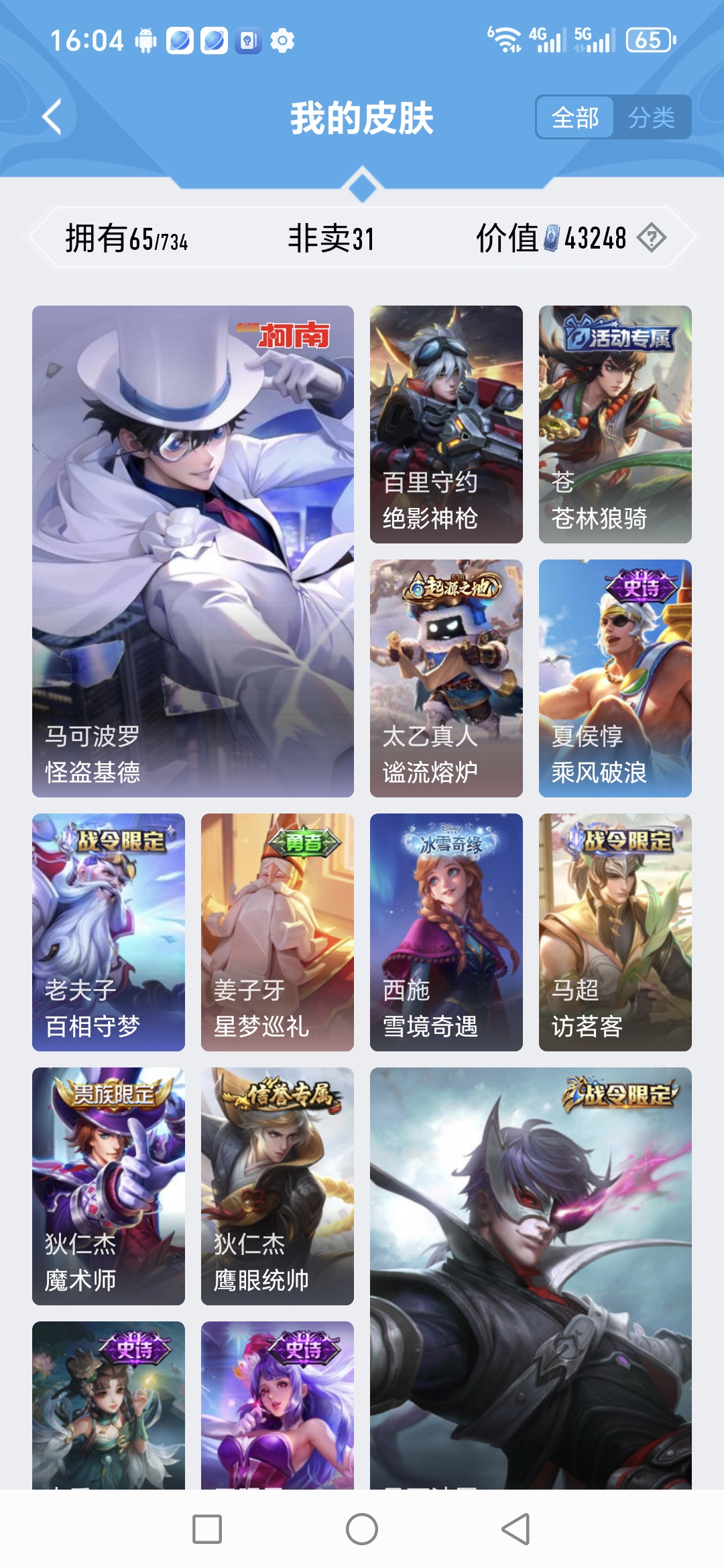Go back using the top-left arrow

click(52, 117)
